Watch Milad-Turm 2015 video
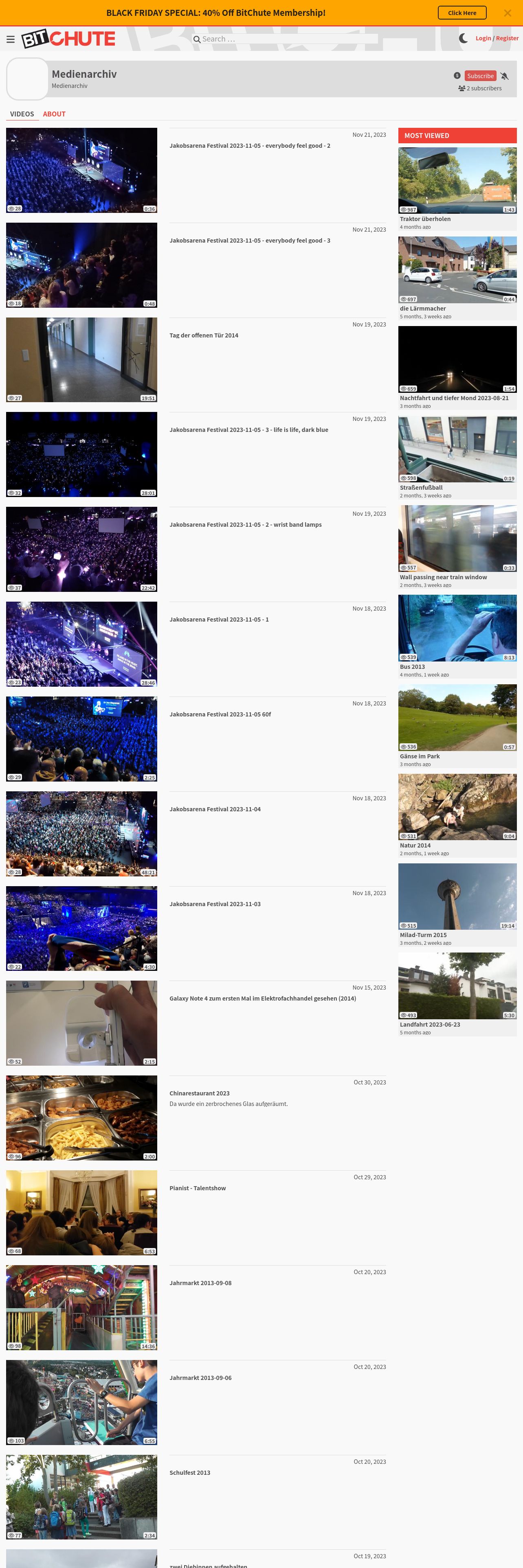Screen dimensions: 523x1568 click(457, 896)
